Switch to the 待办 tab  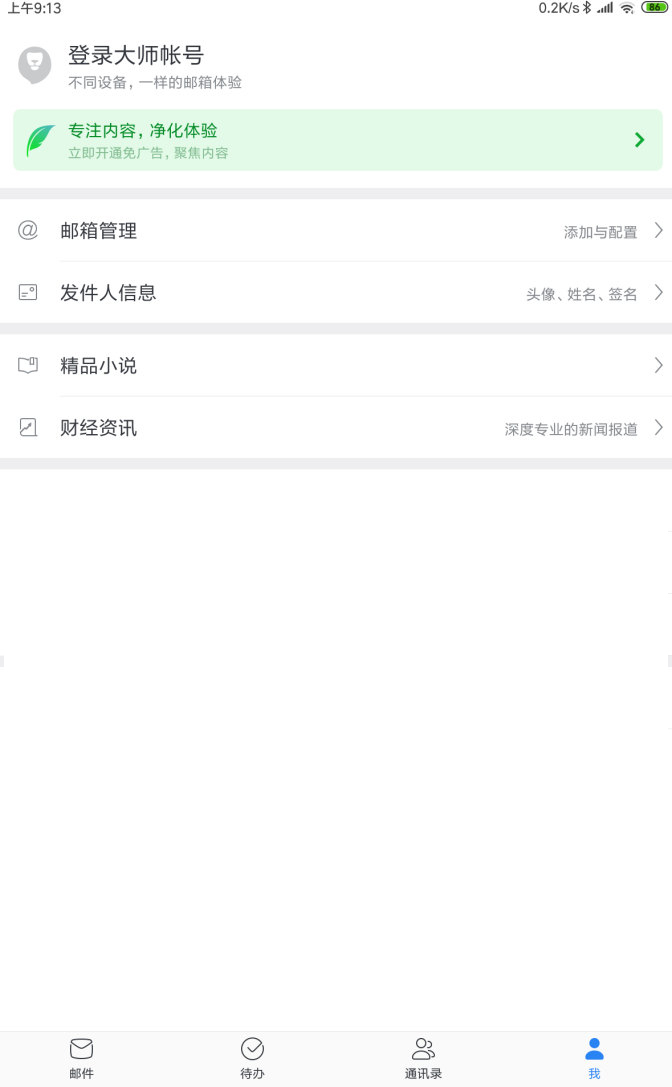point(252,1058)
